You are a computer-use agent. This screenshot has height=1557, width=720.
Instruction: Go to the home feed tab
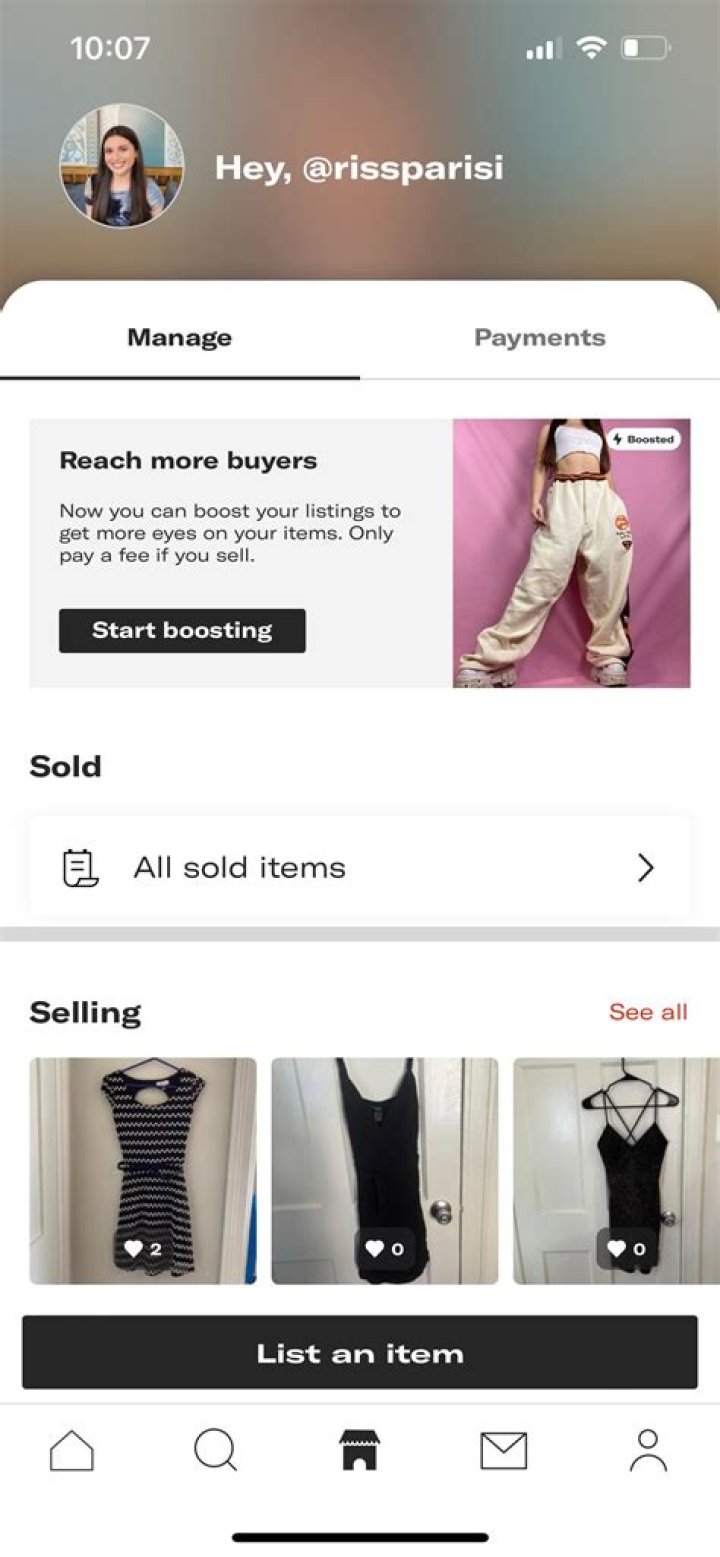pos(72,1450)
